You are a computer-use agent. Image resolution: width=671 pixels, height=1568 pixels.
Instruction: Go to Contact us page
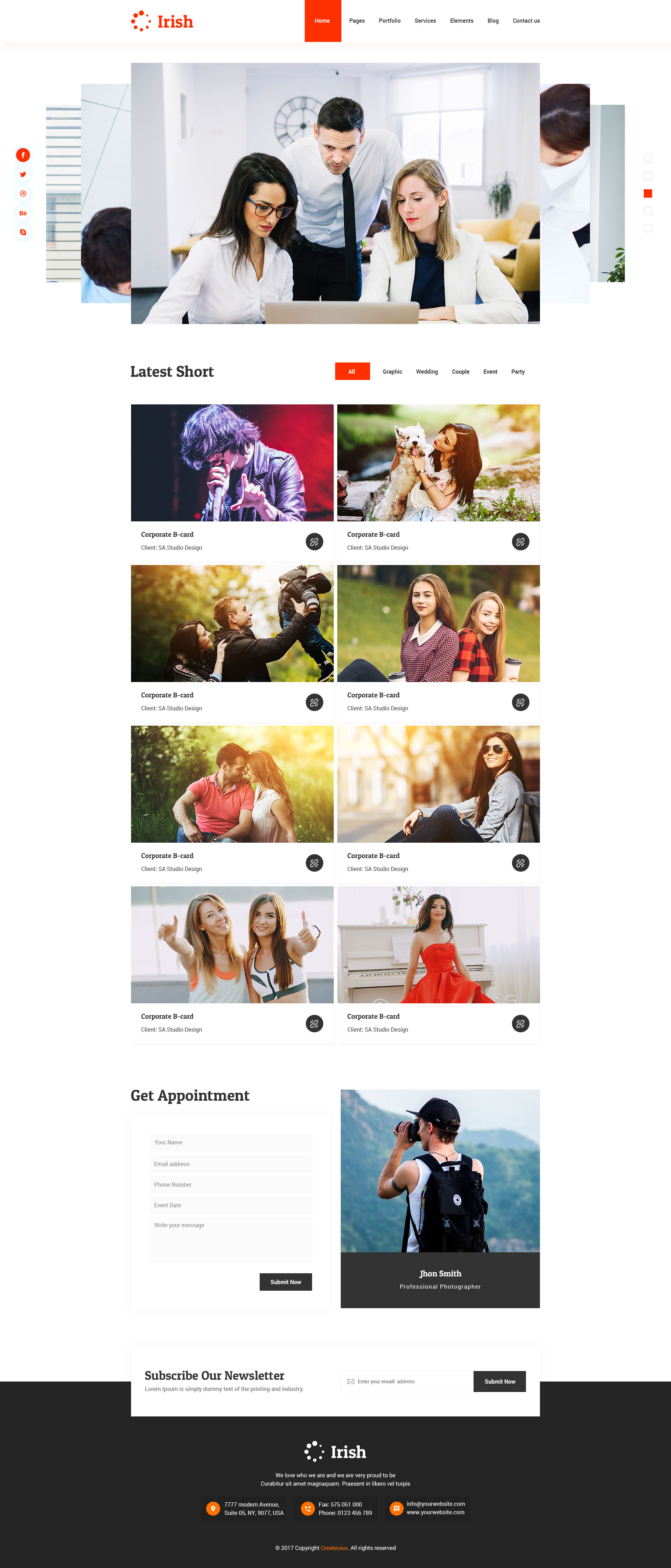(x=526, y=21)
